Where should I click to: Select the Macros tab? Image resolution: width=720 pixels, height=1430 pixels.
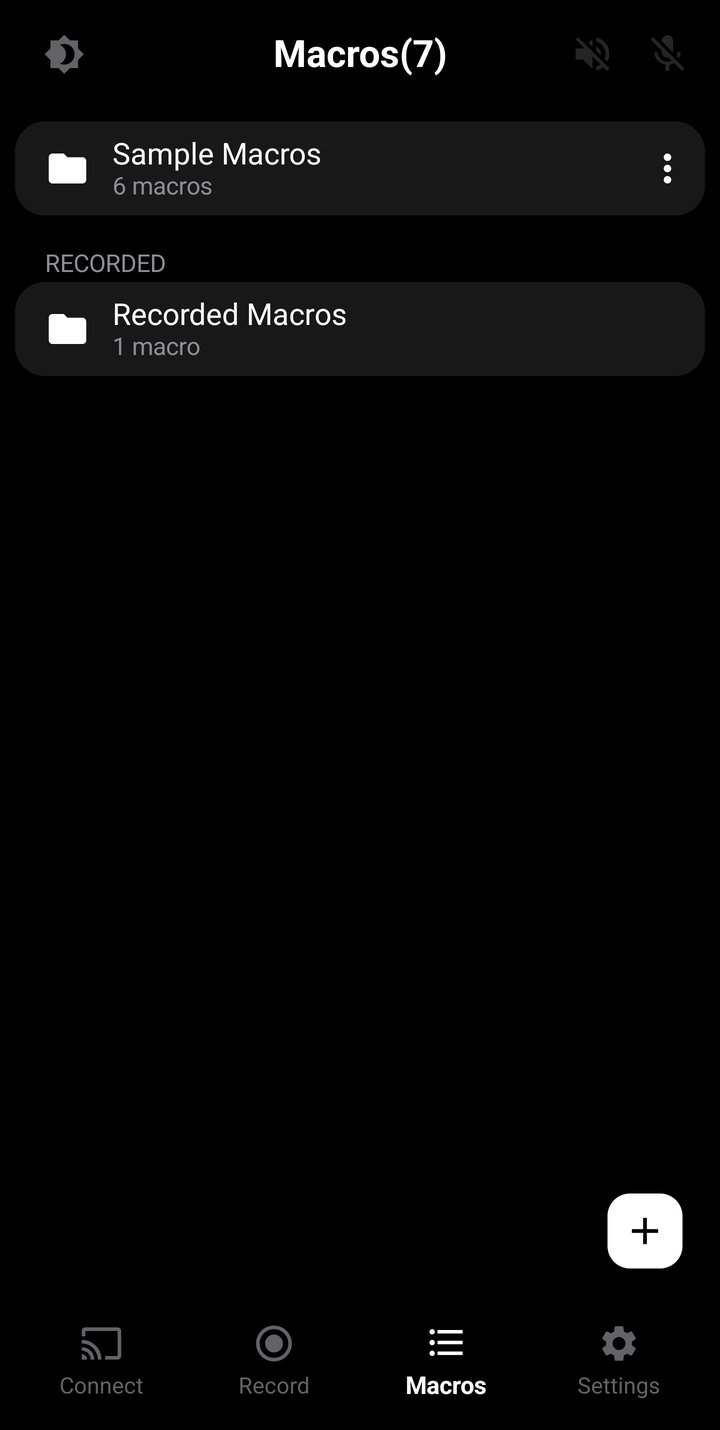(446, 1360)
